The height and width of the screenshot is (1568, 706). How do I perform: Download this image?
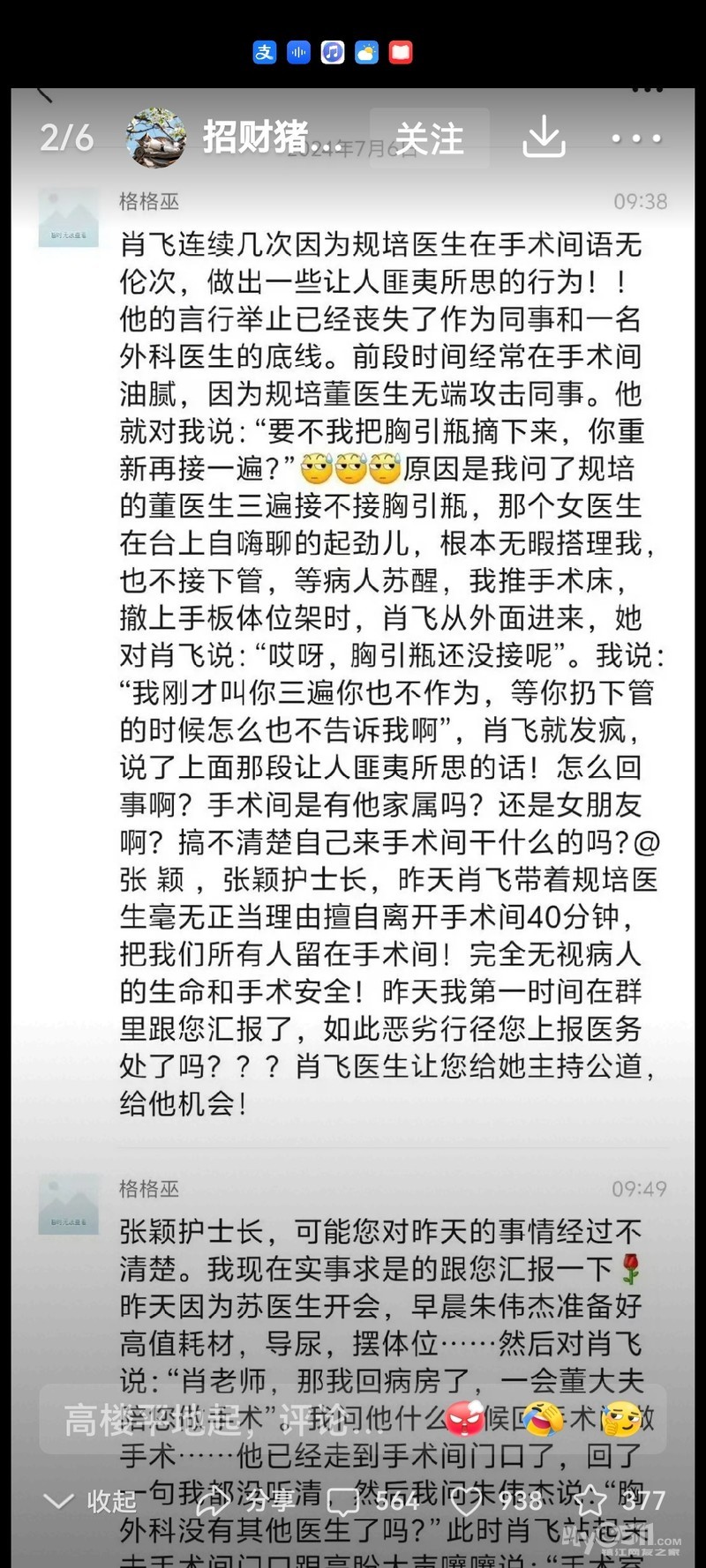coord(544,137)
